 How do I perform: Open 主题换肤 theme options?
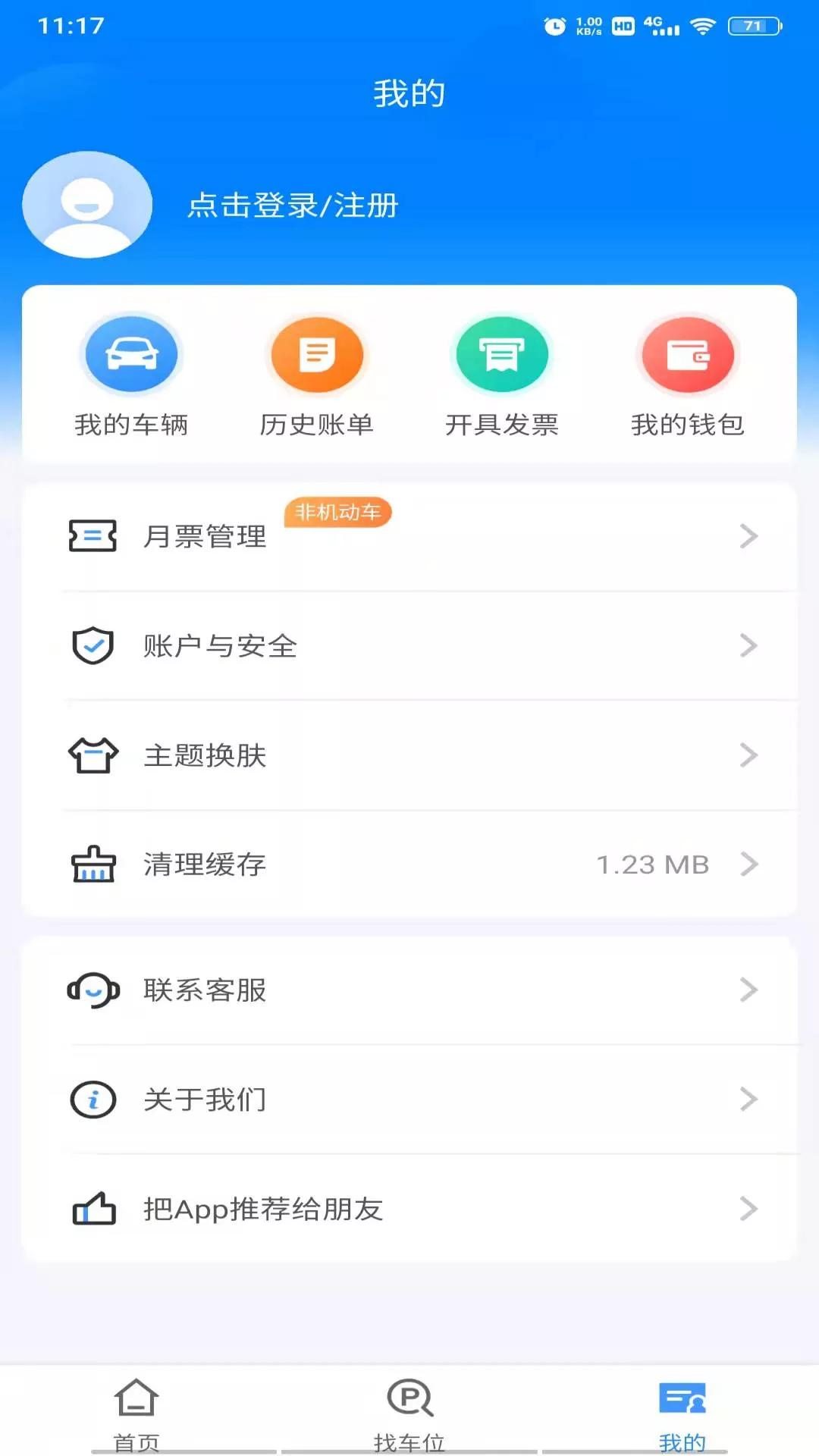[409, 755]
